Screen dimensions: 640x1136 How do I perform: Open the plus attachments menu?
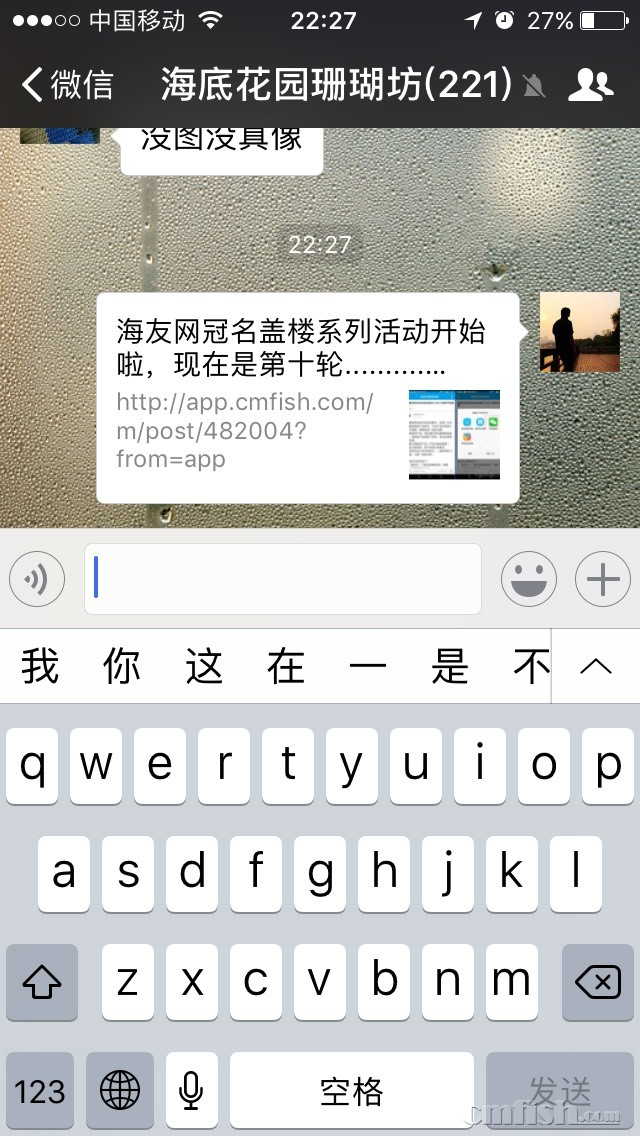(x=602, y=579)
